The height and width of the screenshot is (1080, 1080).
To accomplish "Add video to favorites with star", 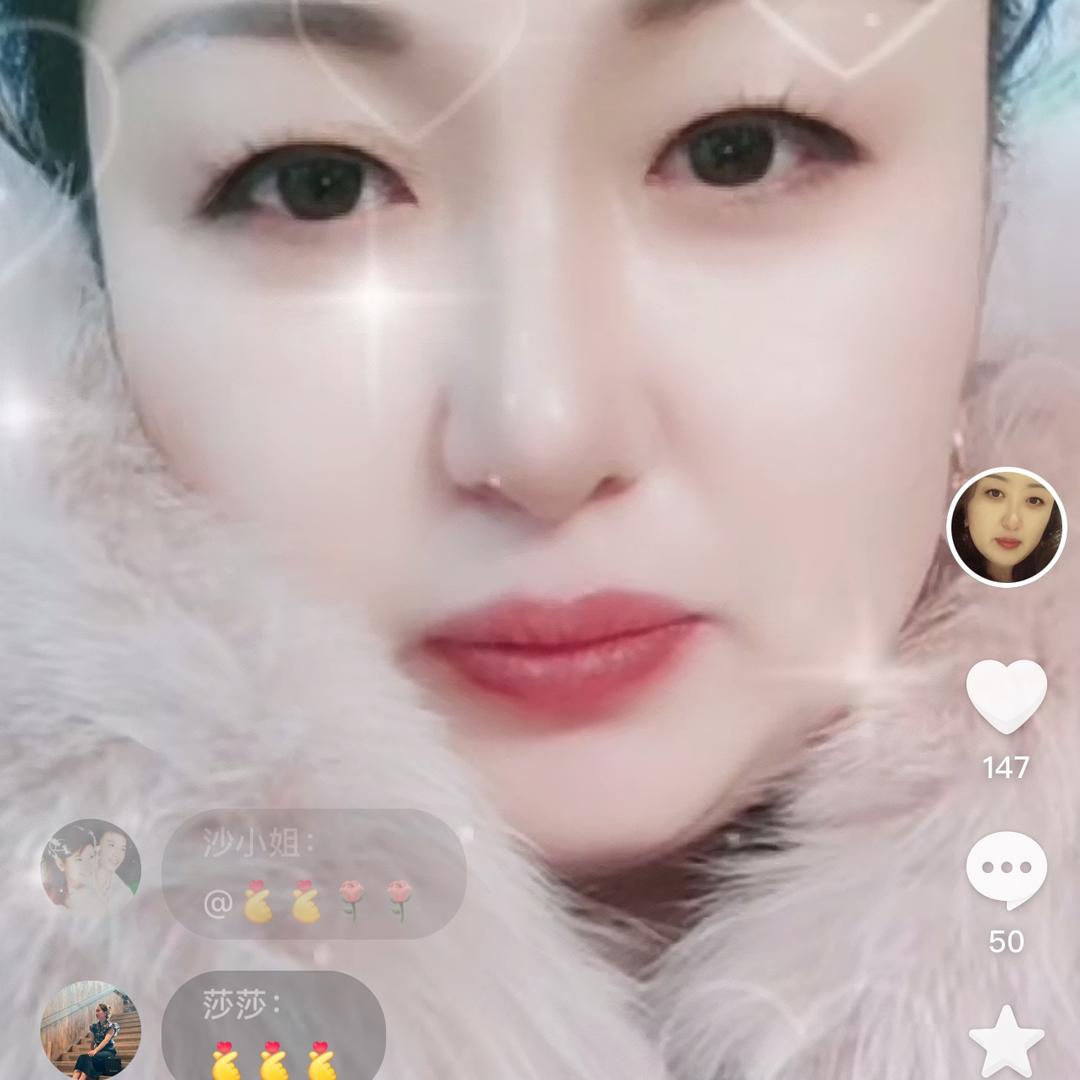I will [1006, 1042].
